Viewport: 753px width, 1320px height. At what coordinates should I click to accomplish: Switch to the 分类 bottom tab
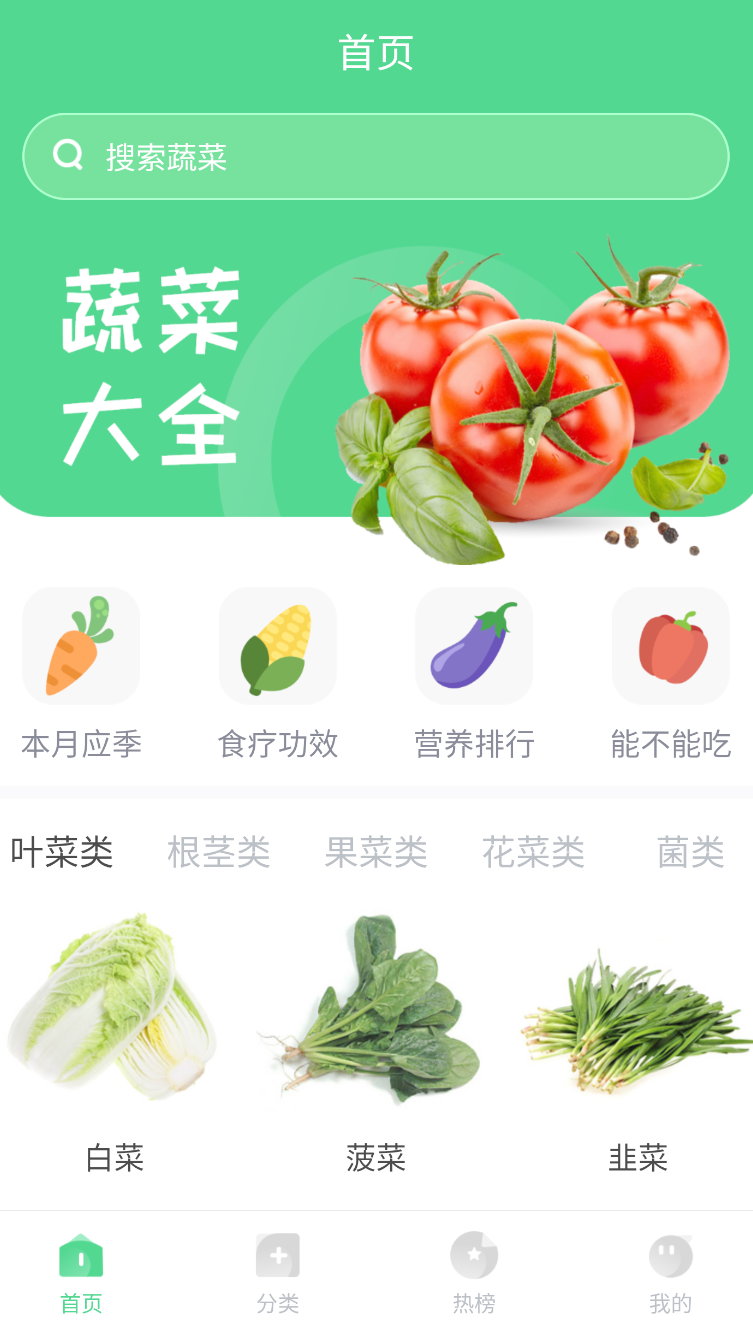click(278, 1272)
